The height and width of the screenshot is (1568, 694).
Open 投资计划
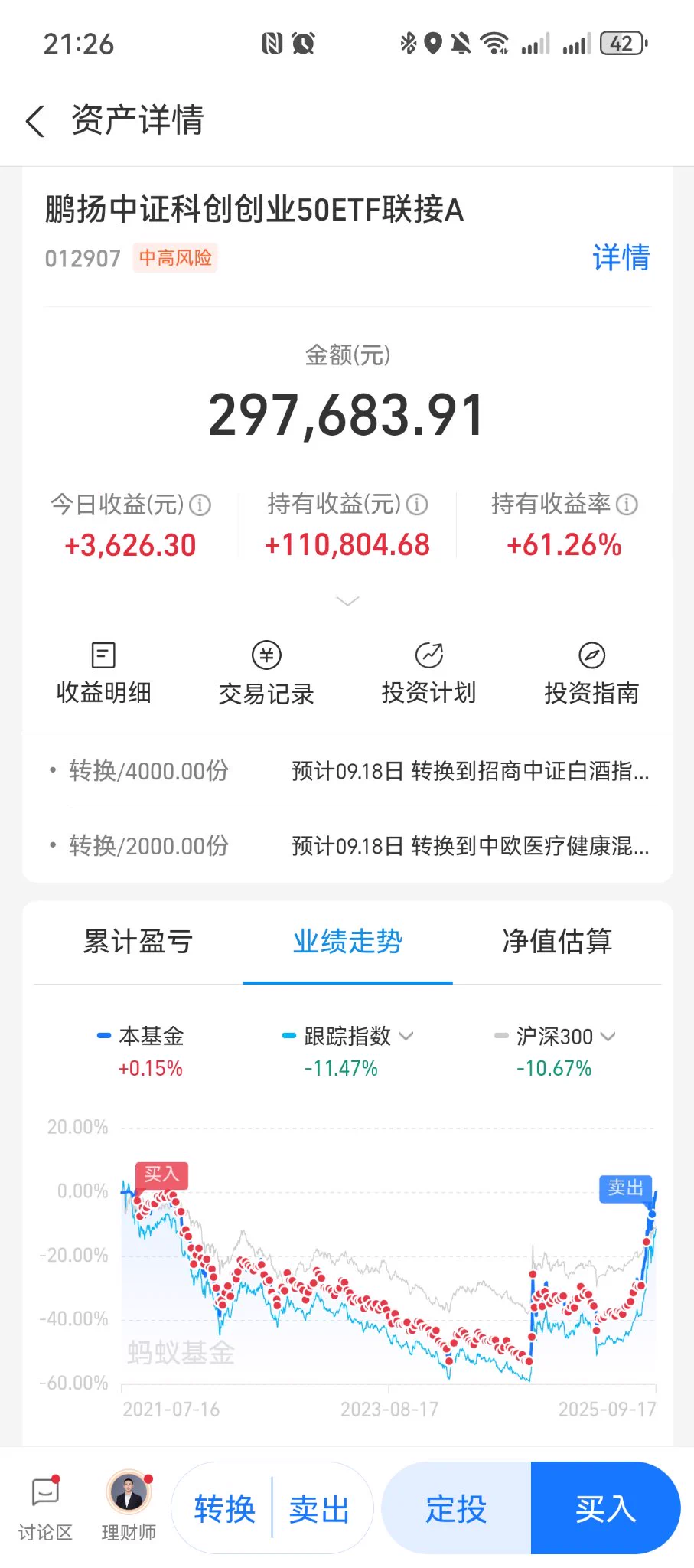(x=428, y=673)
